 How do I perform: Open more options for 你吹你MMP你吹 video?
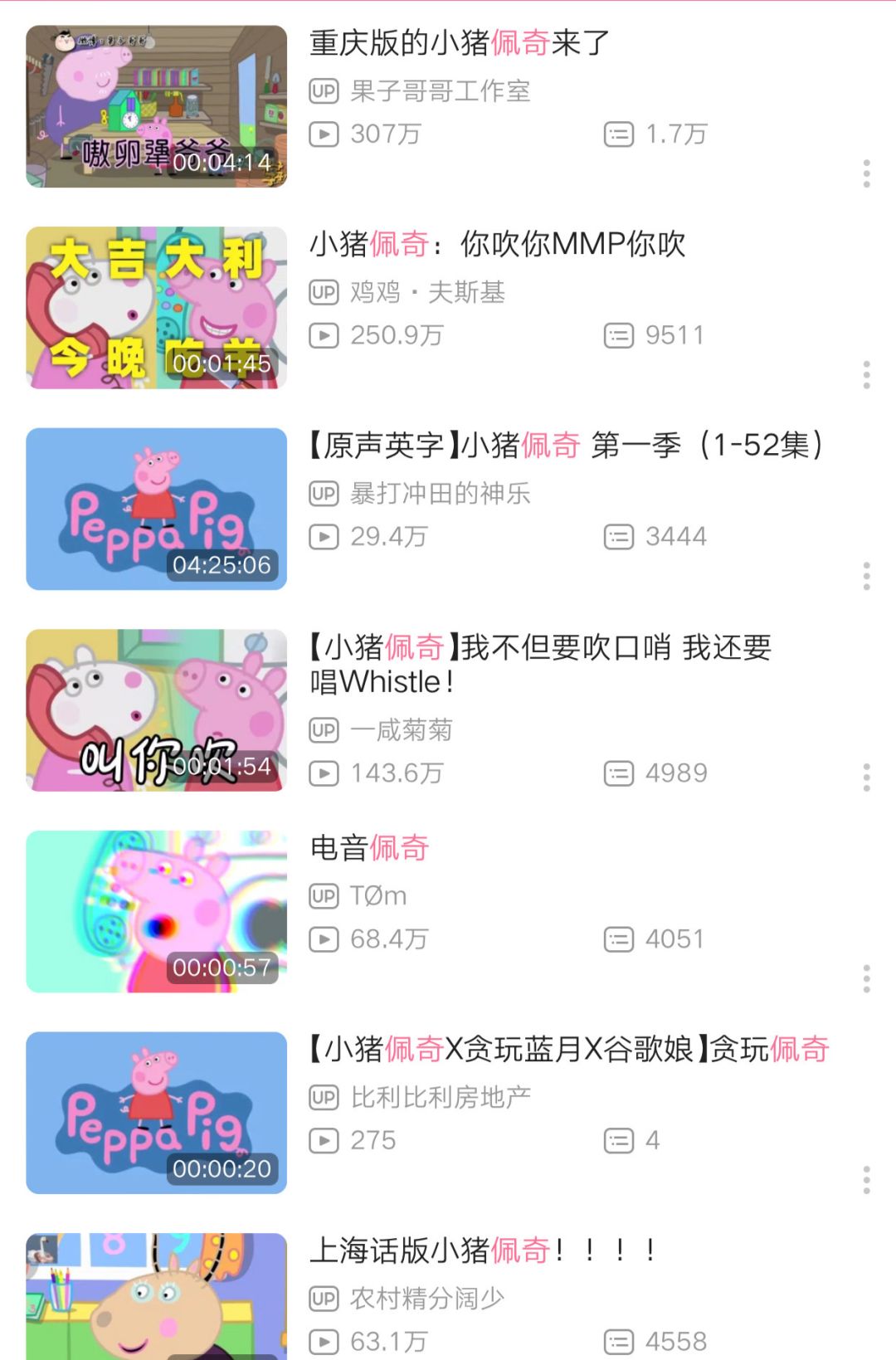pos(866,375)
